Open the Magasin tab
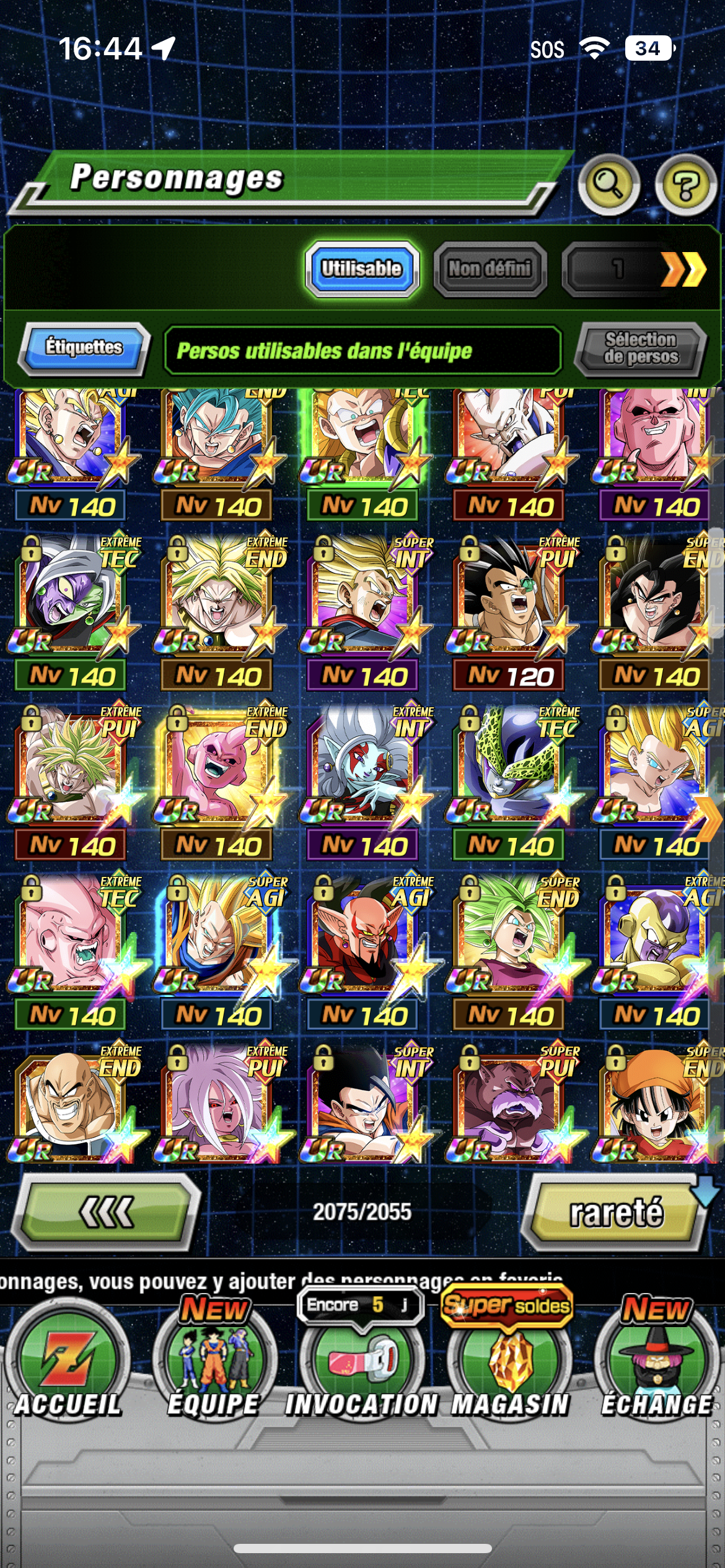Screen dimensions: 725x1568 (510, 1369)
